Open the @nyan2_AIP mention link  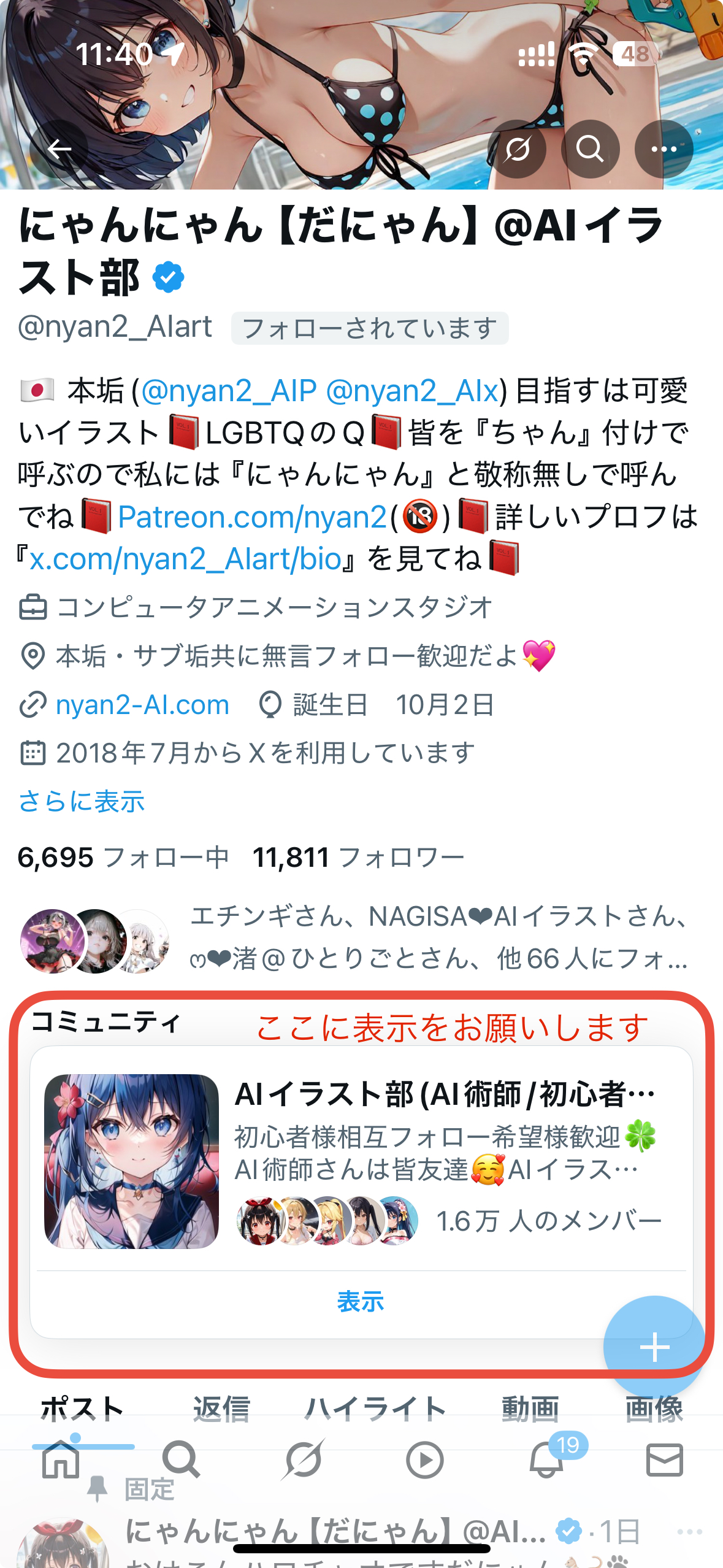coord(229,391)
